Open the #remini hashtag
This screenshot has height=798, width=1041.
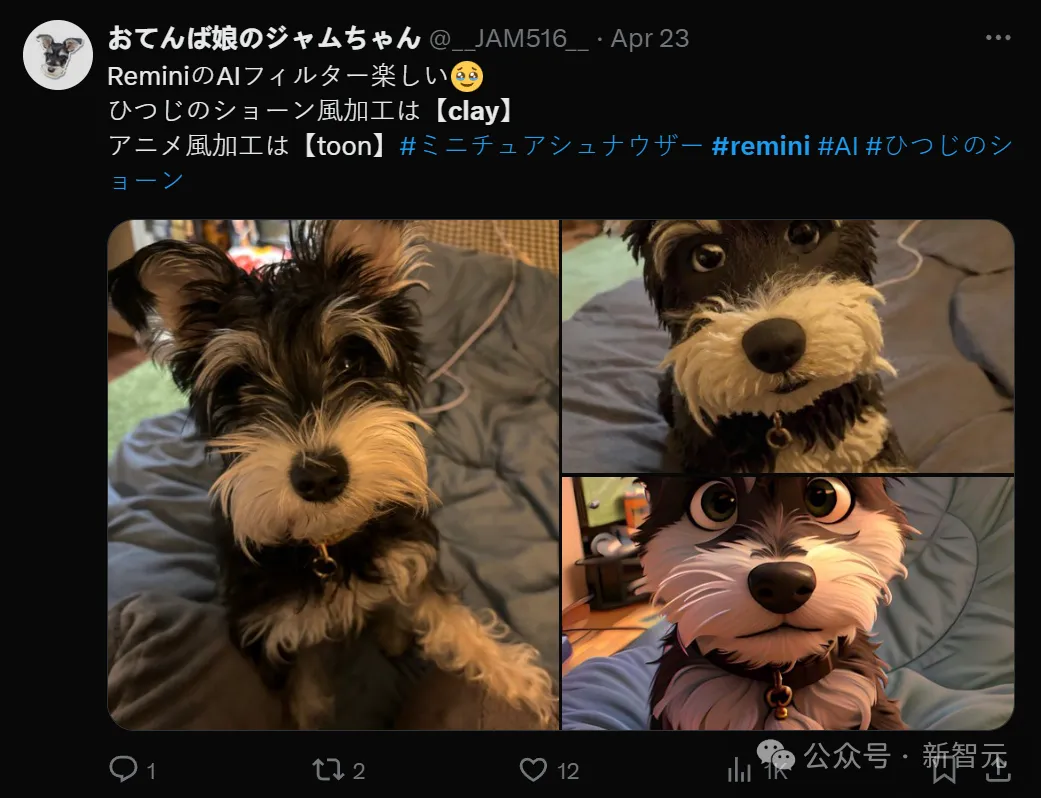pyautogui.click(x=760, y=146)
